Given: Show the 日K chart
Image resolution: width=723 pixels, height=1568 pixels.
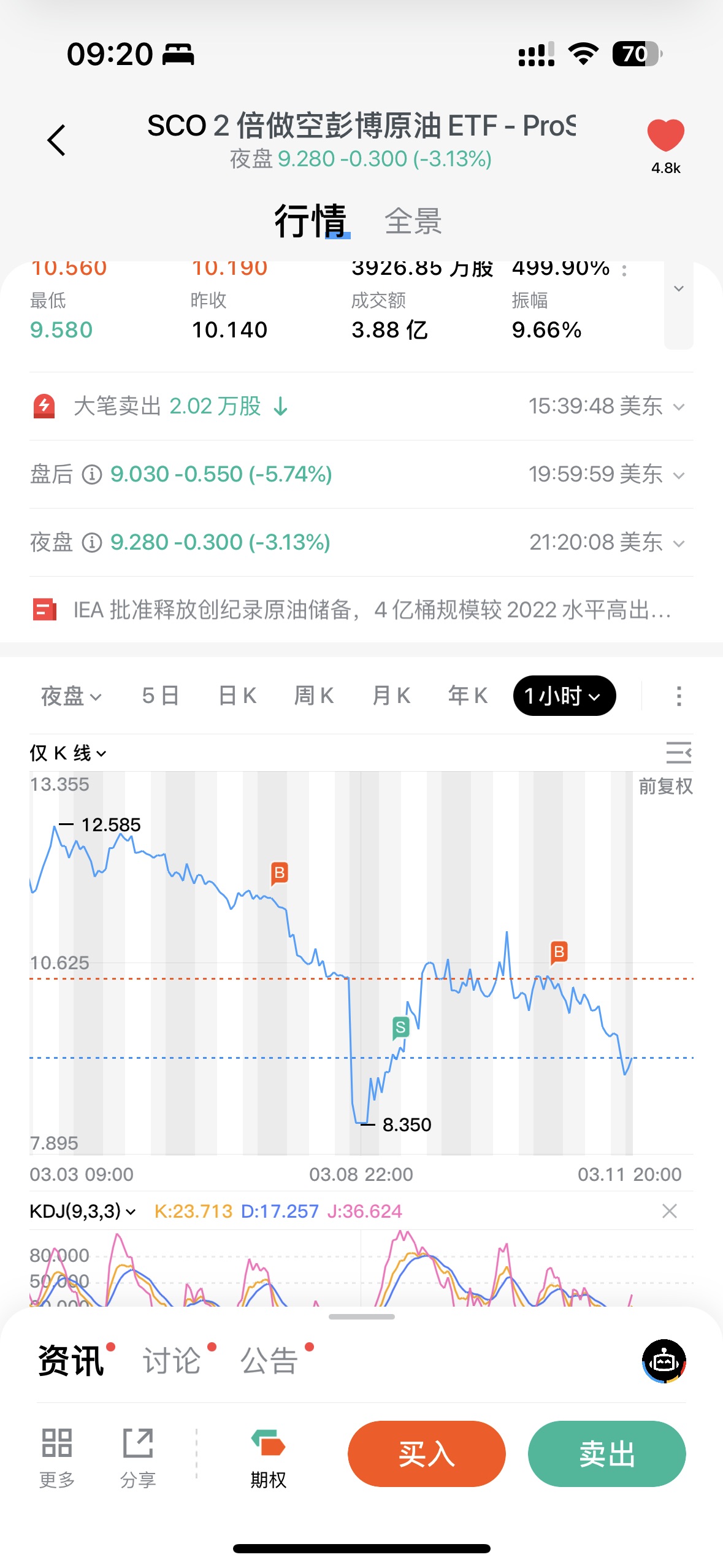Looking at the screenshot, I should (237, 696).
